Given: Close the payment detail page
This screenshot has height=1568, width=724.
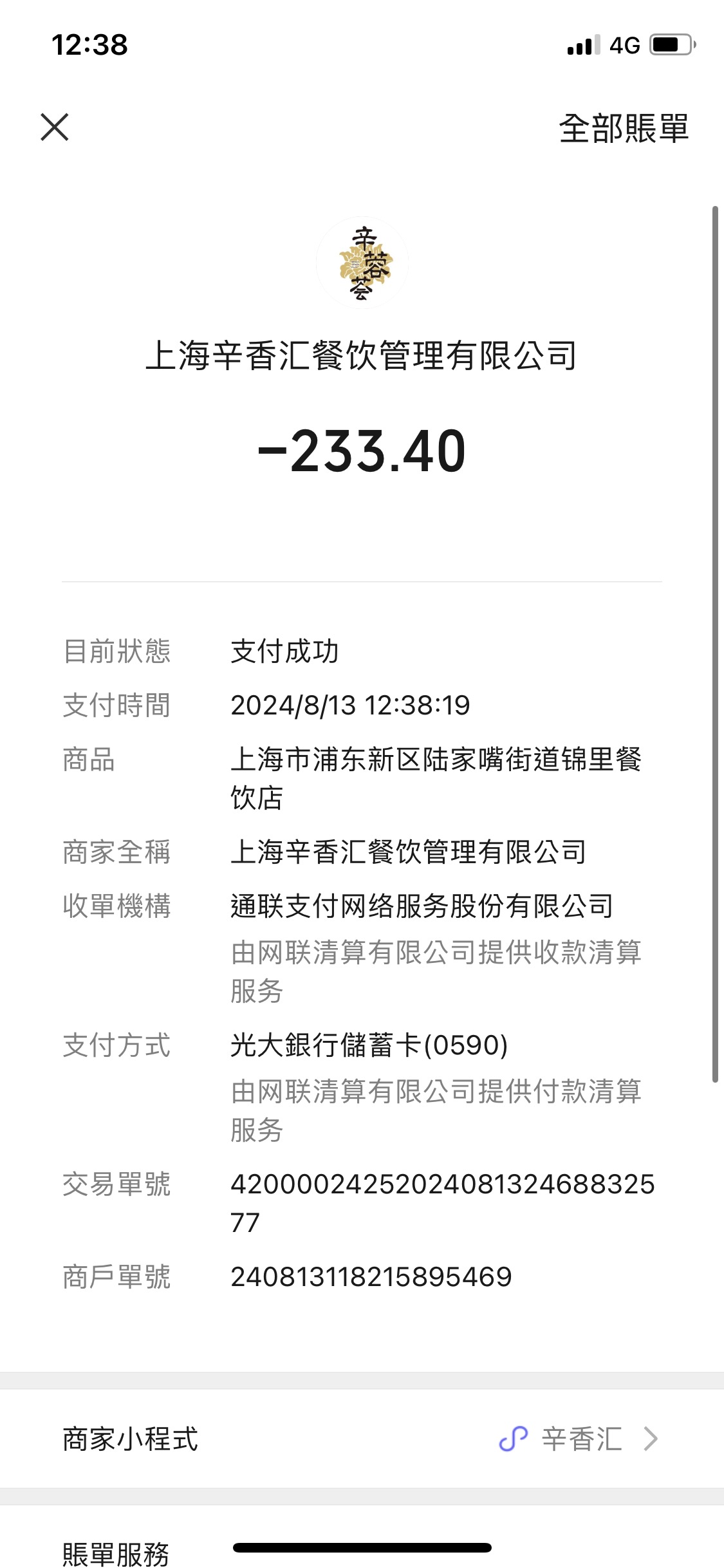Looking at the screenshot, I should pos(55,127).
